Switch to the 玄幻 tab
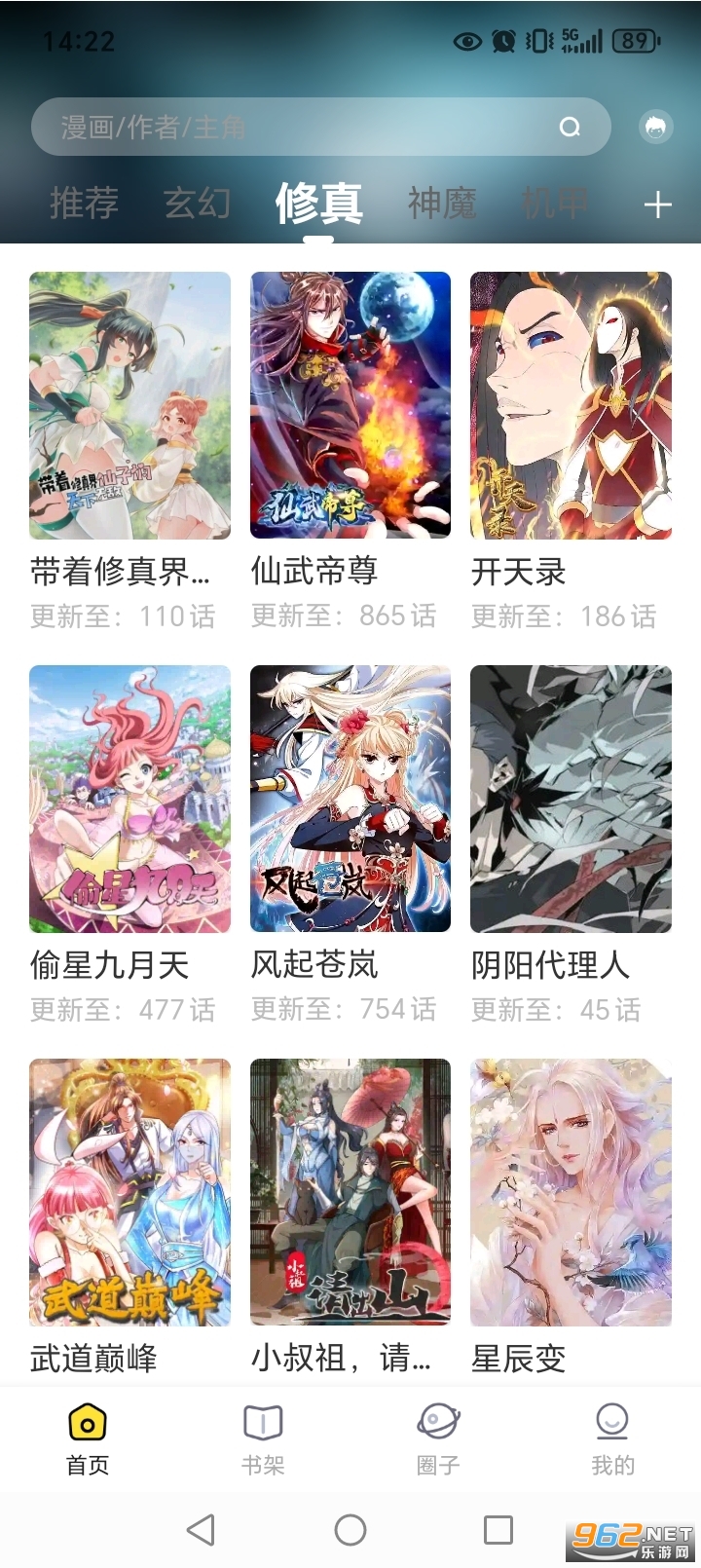Viewport: 701px width, 1568px height. (198, 203)
